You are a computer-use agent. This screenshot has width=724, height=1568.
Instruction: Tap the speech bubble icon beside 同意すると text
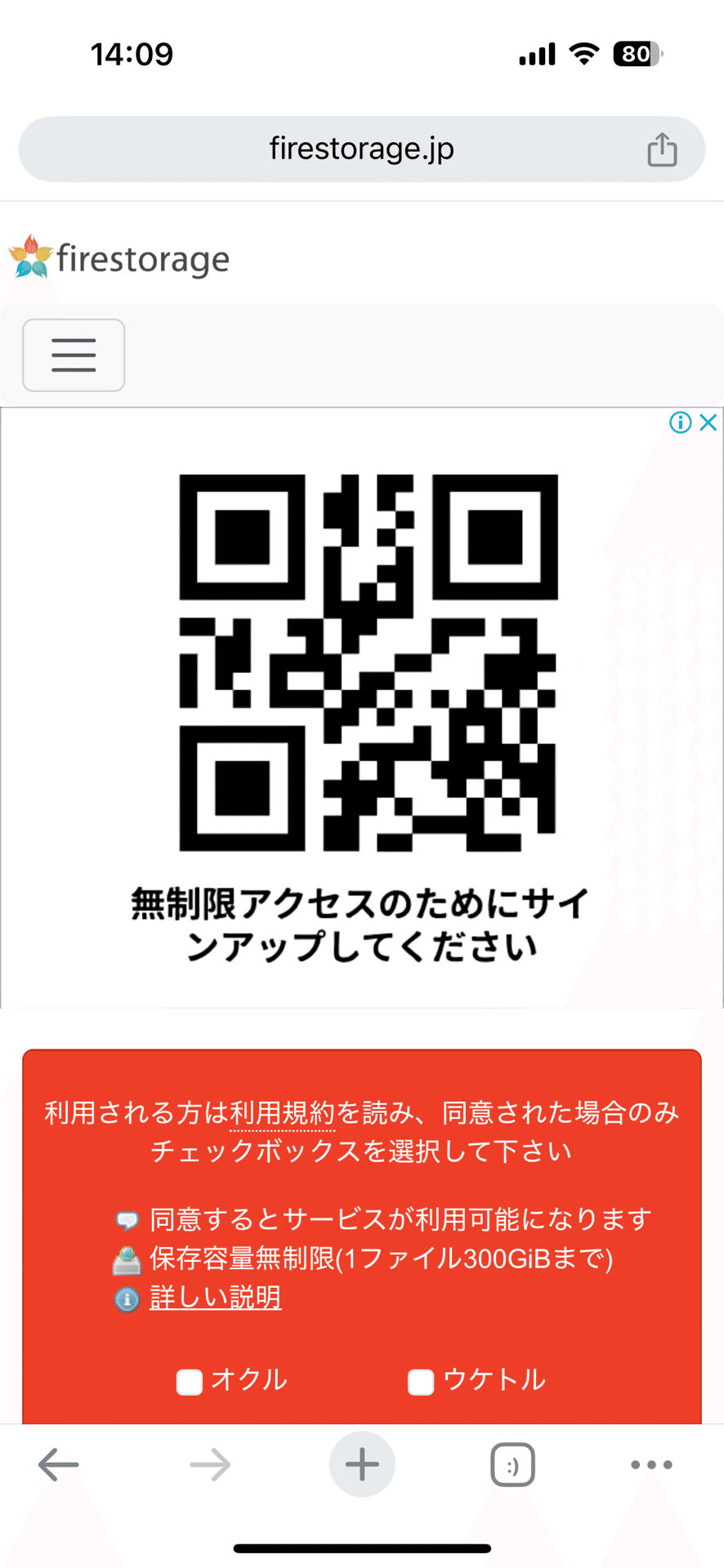pyautogui.click(x=127, y=1218)
